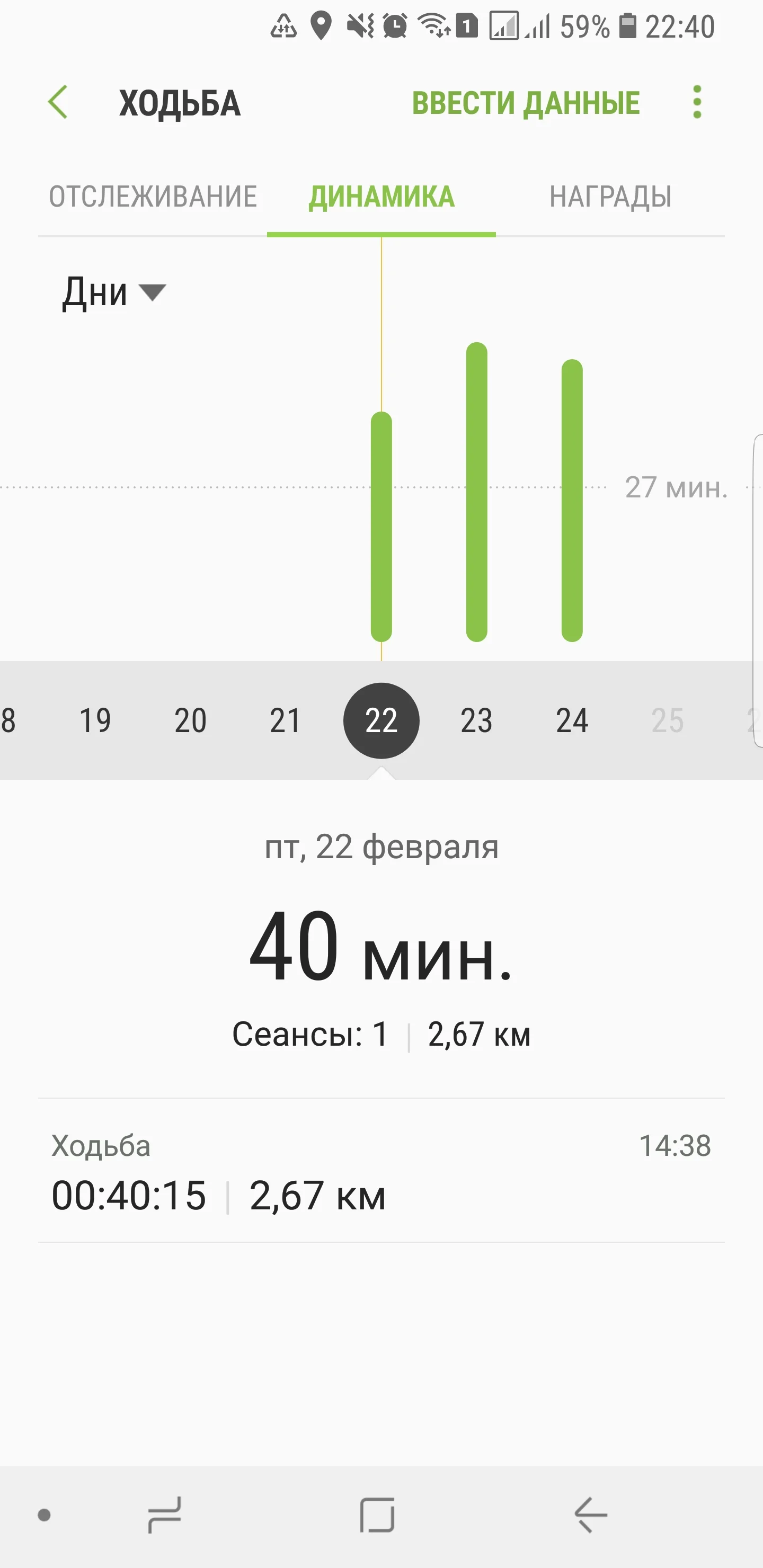Open the three-dot overflow menu
The width and height of the screenshot is (763, 1568).
pos(697,102)
